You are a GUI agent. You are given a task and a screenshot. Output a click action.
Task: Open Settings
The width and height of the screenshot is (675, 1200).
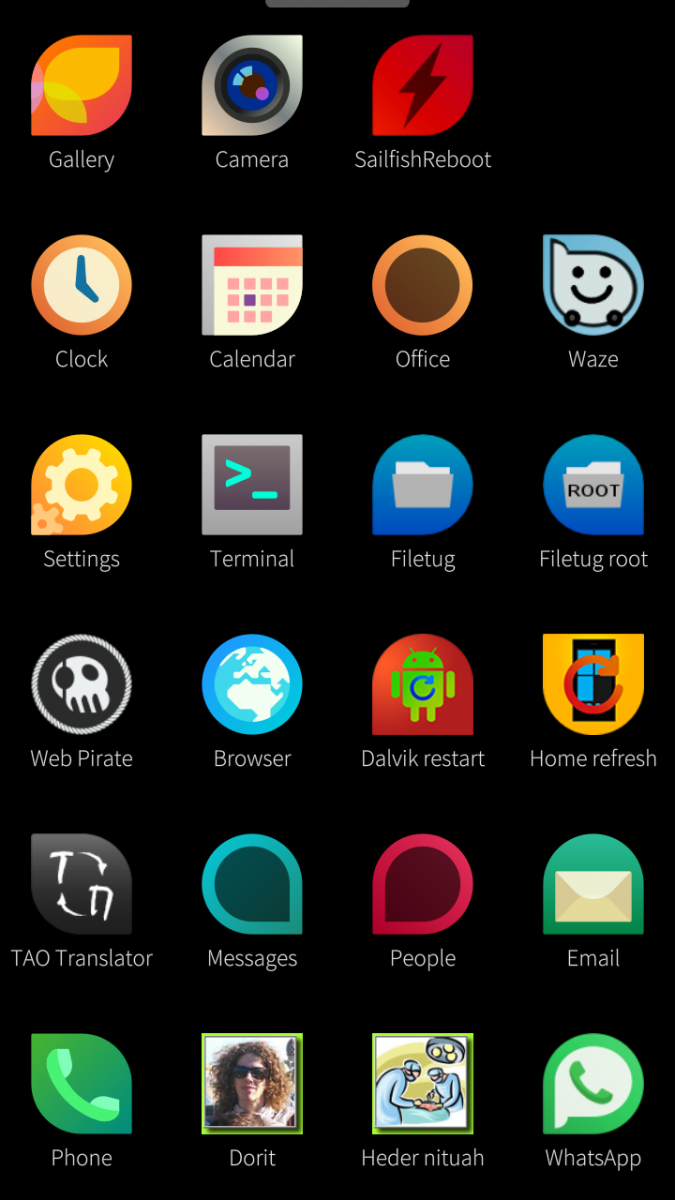click(81, 485)
